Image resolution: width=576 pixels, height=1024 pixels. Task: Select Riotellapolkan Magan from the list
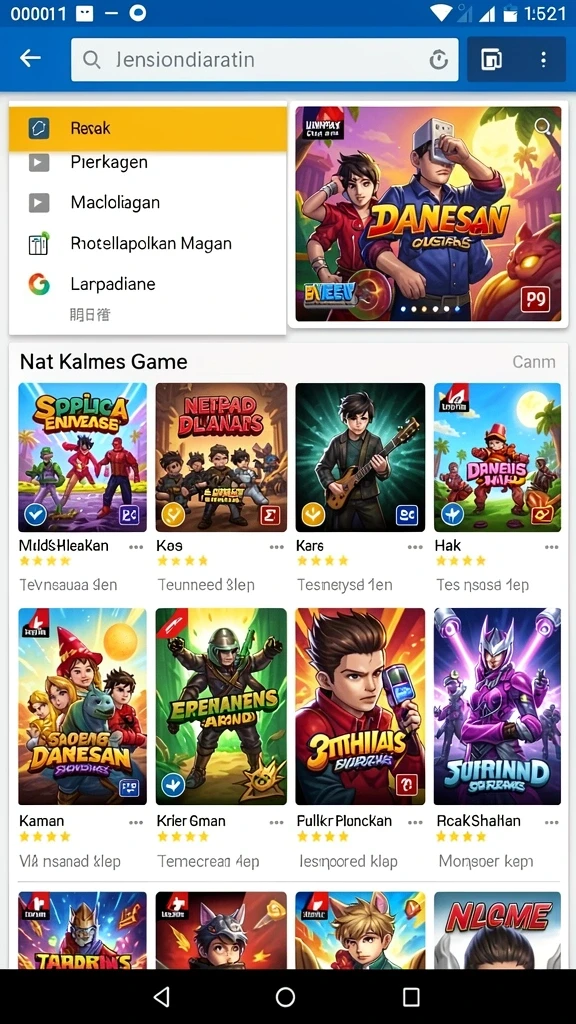pos(148,244)
